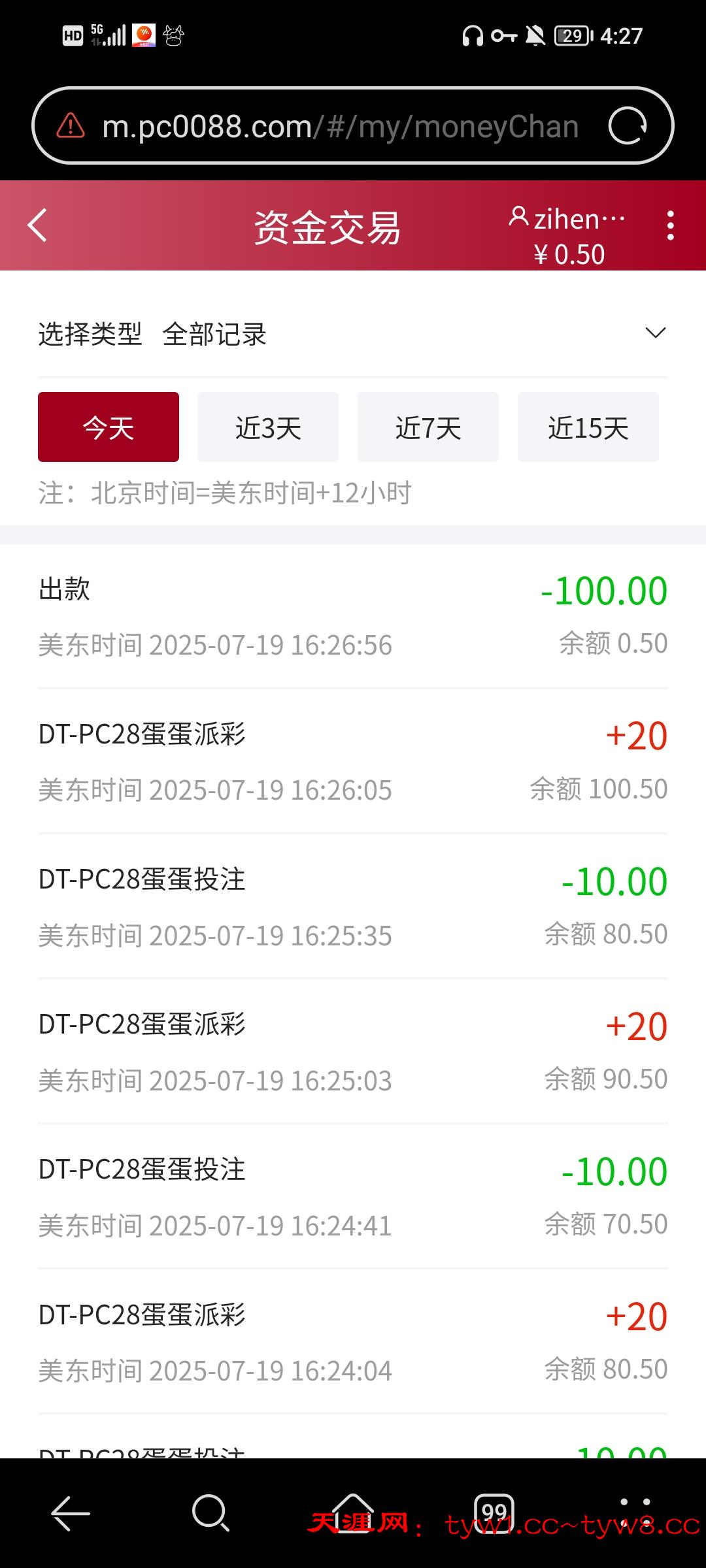Open the browser menu via three-dot icon
Viewport: 706px width, 1568px height.
[x=670, y=225]
